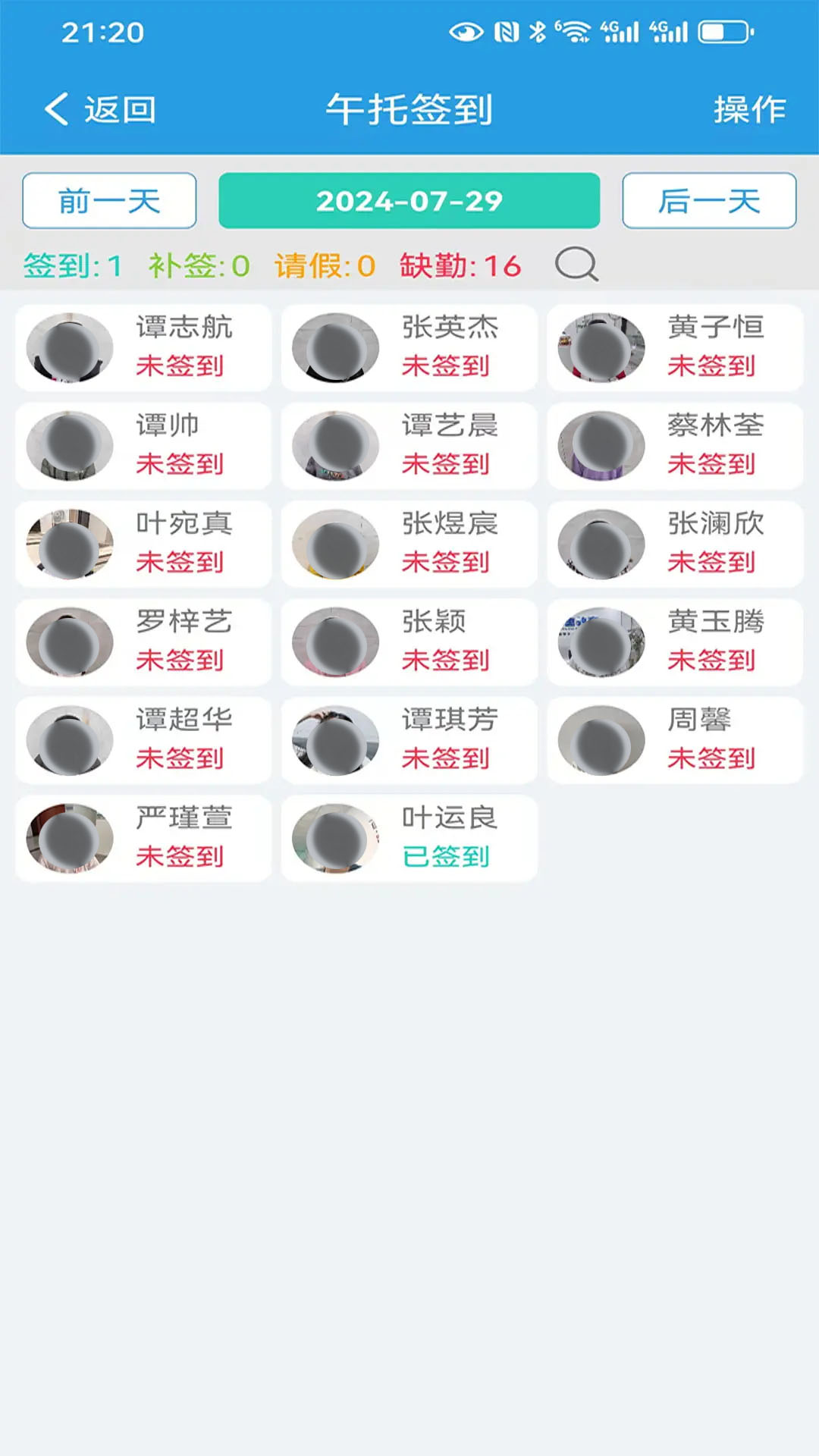The image size is (819, 1456).
Task: Tap 黄子恒's avatar photo
Action: coord(601,348)
